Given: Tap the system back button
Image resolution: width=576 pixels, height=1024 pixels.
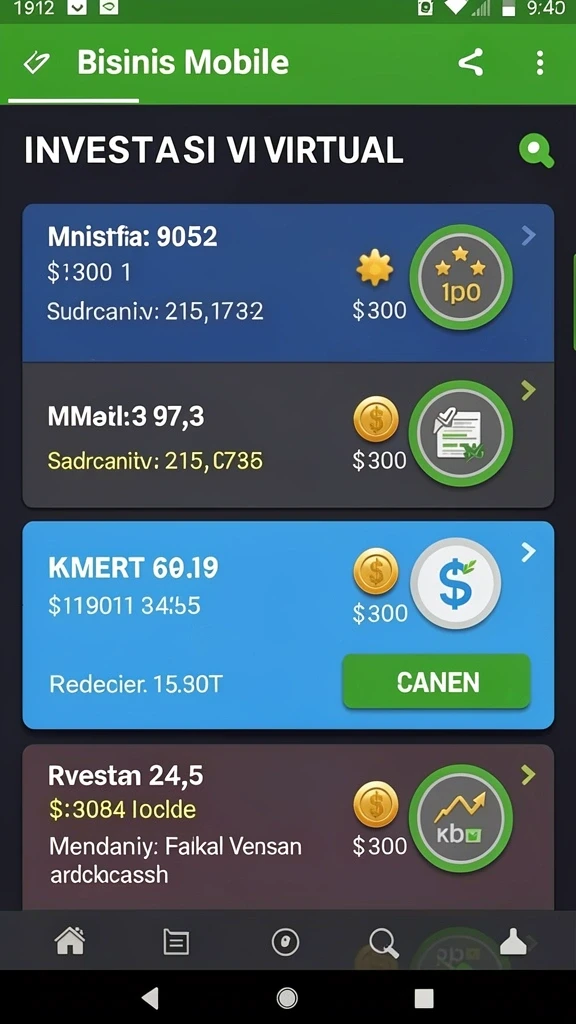Looking at the screenshot, I should 151,998.
